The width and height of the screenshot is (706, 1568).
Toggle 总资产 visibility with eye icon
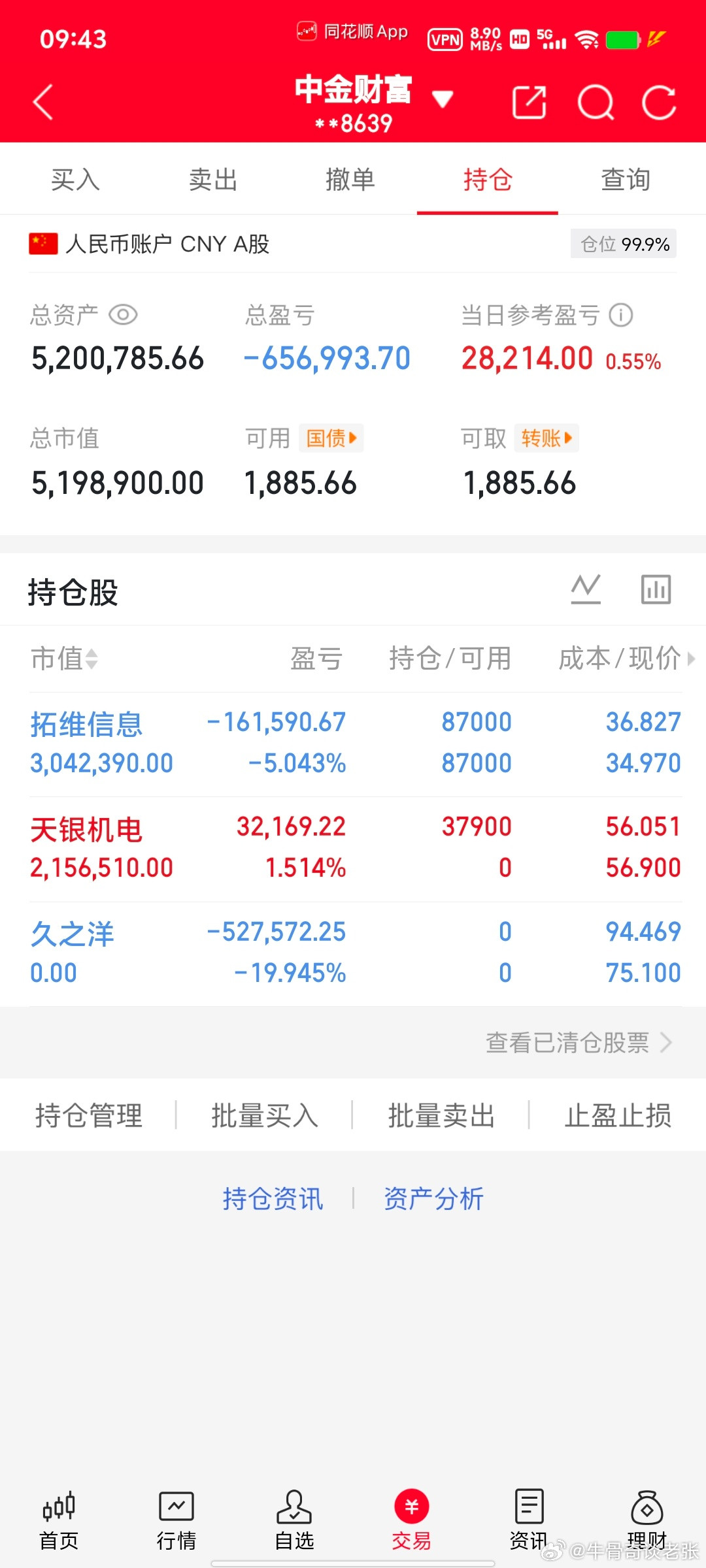coord(124,315)
